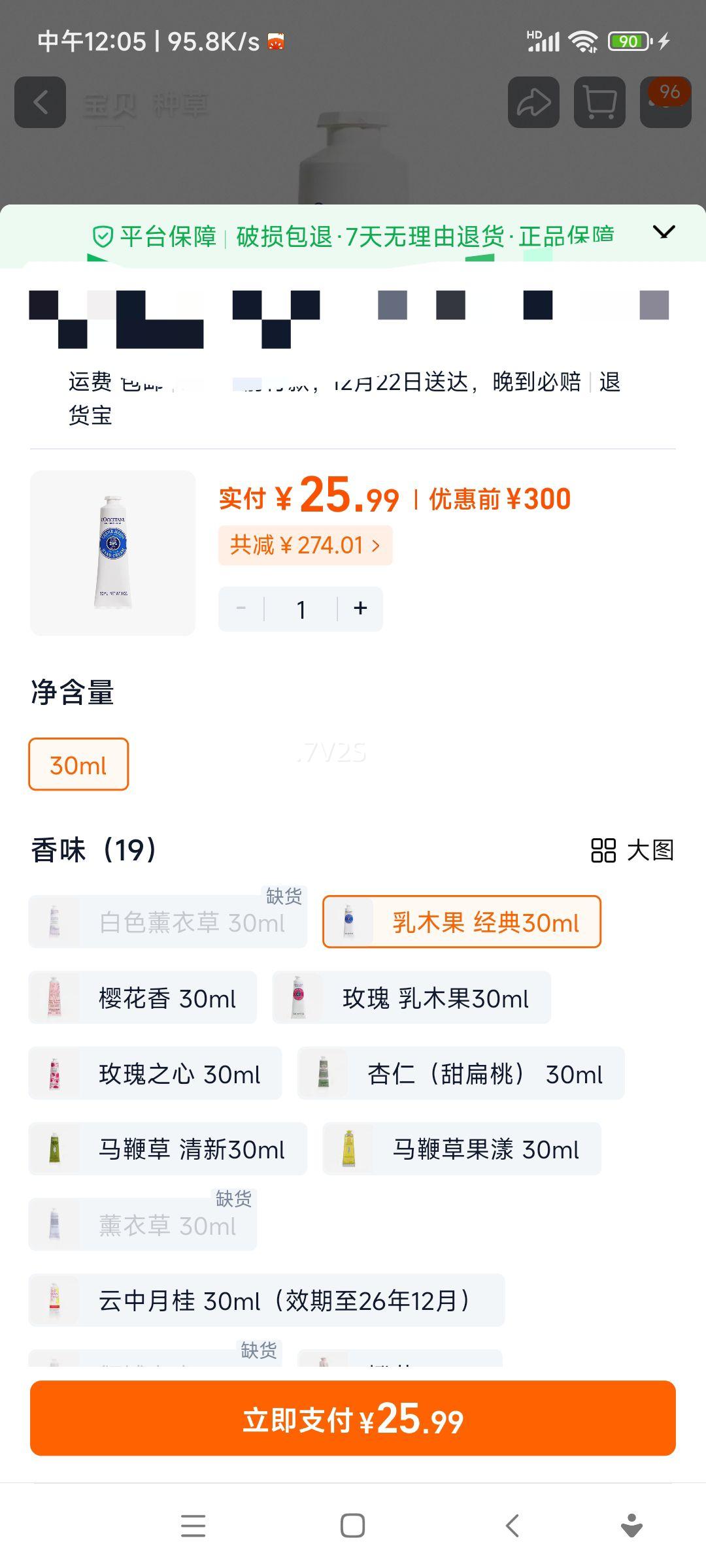Choose the 马鞭草 清新30ml variant
Image resolution: width=706 pixels, height=1568 pixels.
(x=167, y=1149)
